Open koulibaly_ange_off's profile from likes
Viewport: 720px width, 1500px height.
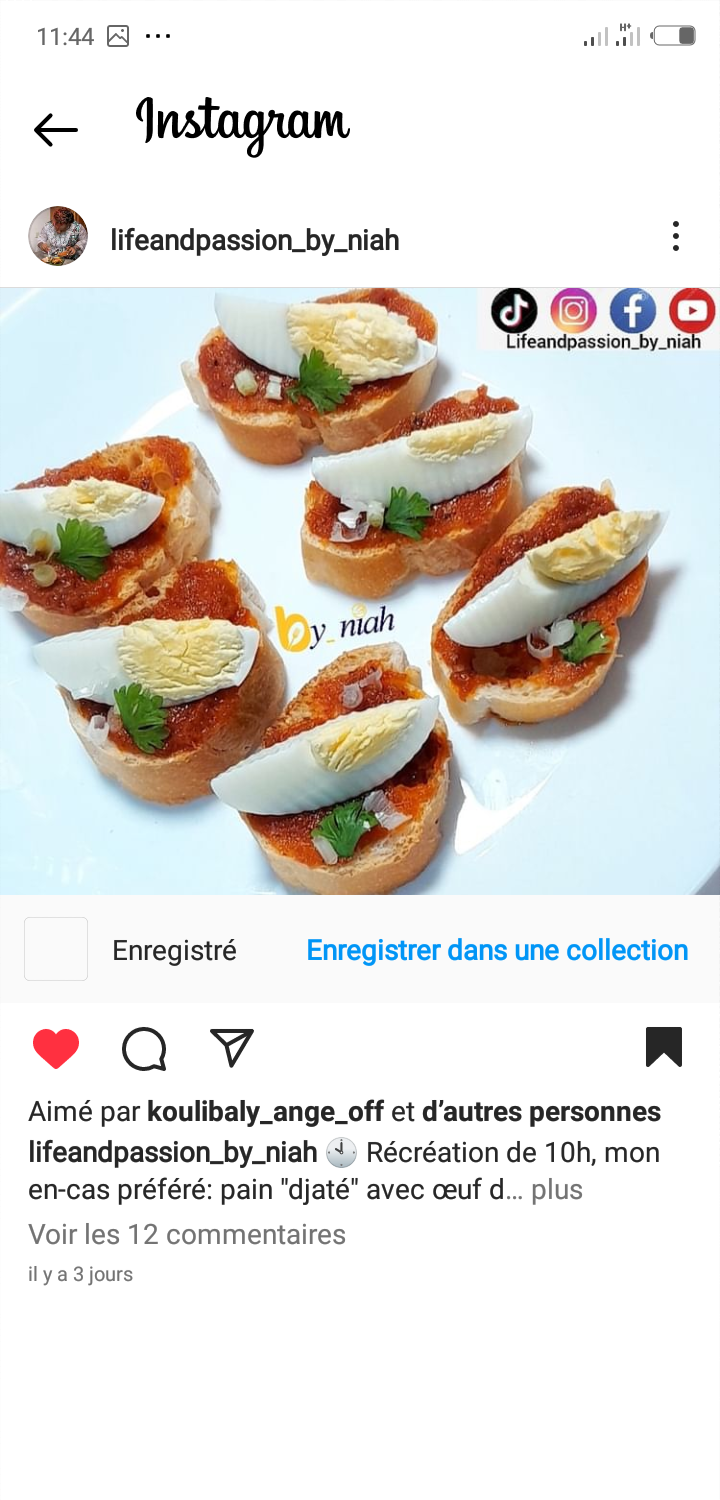265,1111
